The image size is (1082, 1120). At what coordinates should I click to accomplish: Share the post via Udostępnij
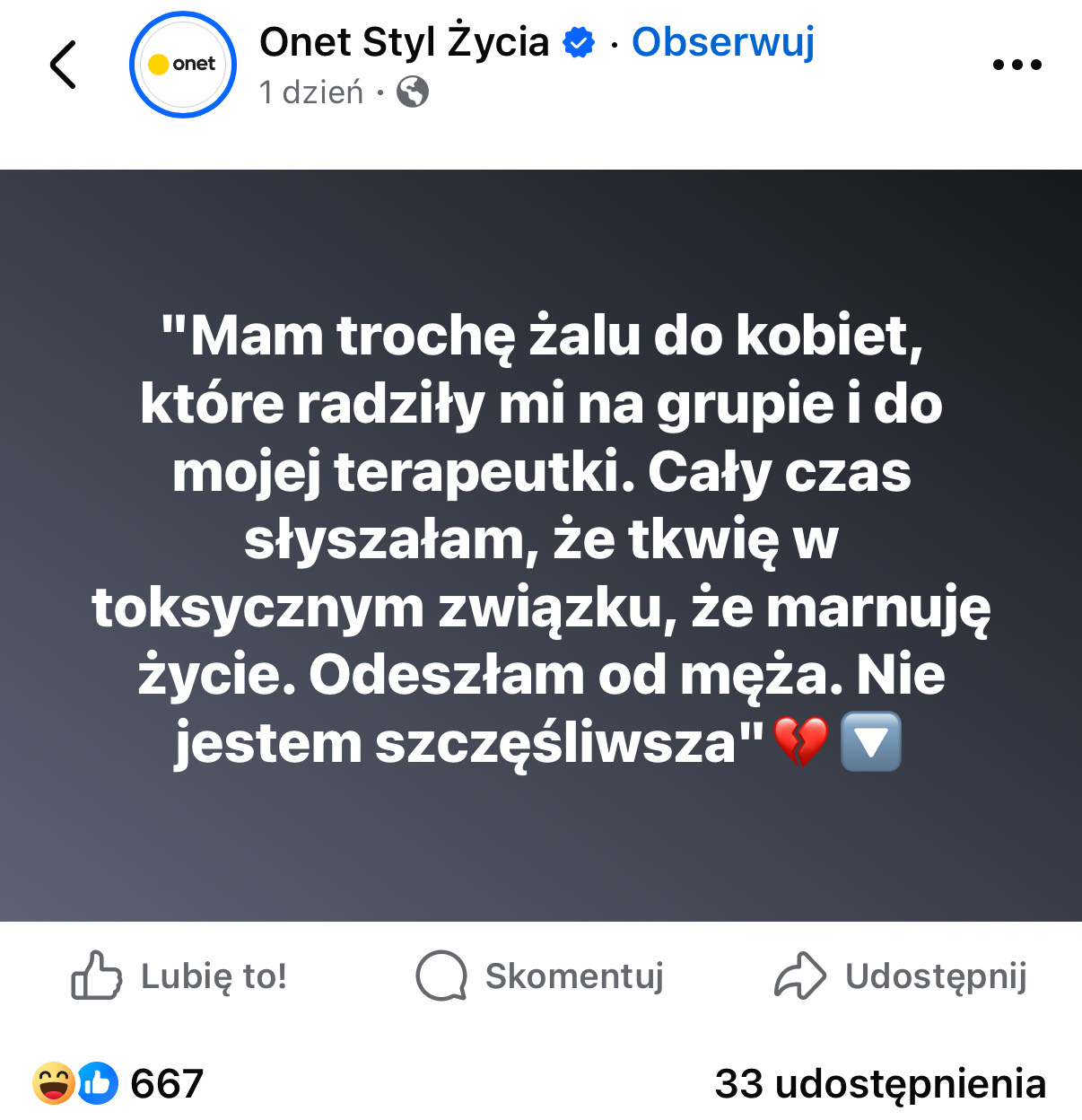(x=900, y=976)
